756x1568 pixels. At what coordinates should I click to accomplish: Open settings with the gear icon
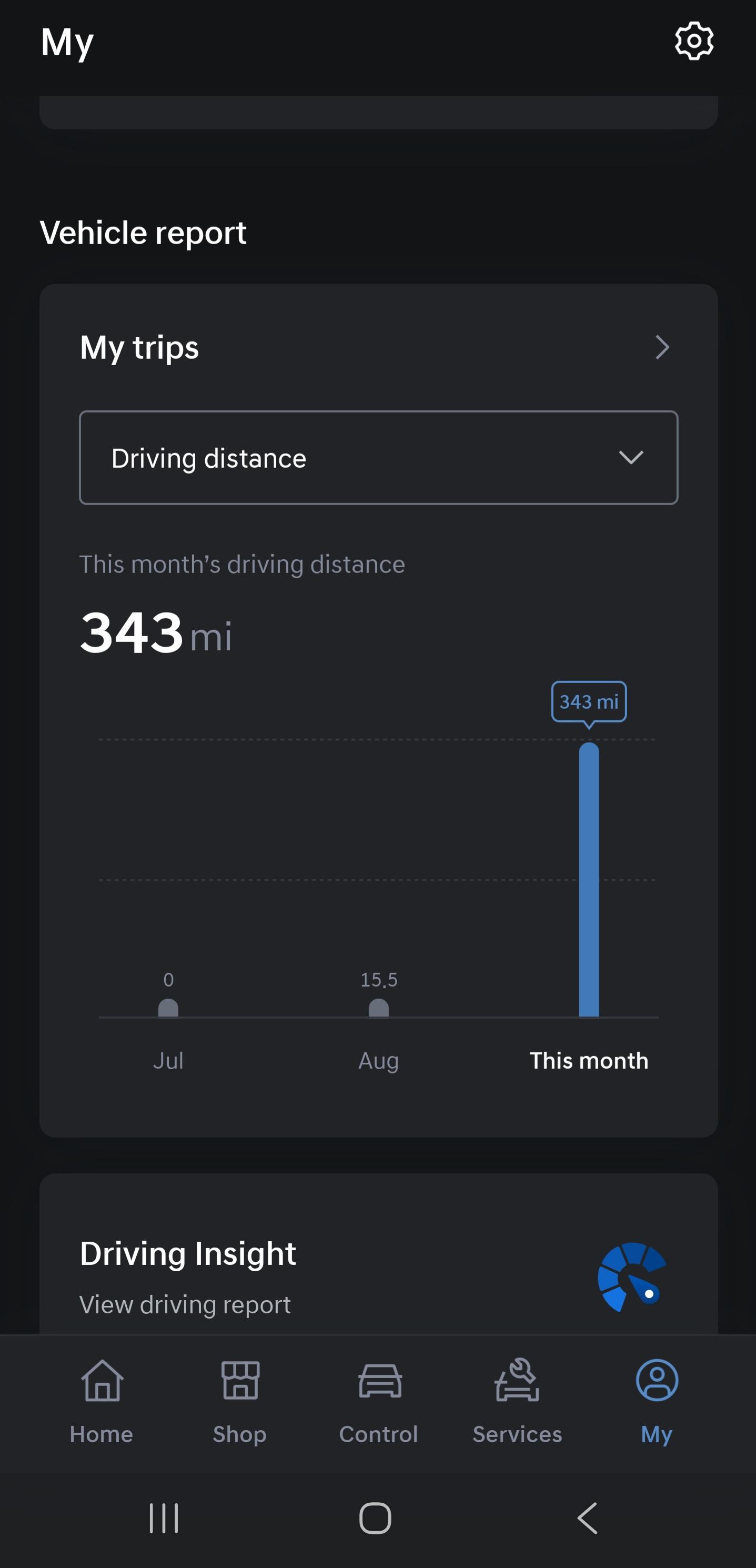(694, 42)
